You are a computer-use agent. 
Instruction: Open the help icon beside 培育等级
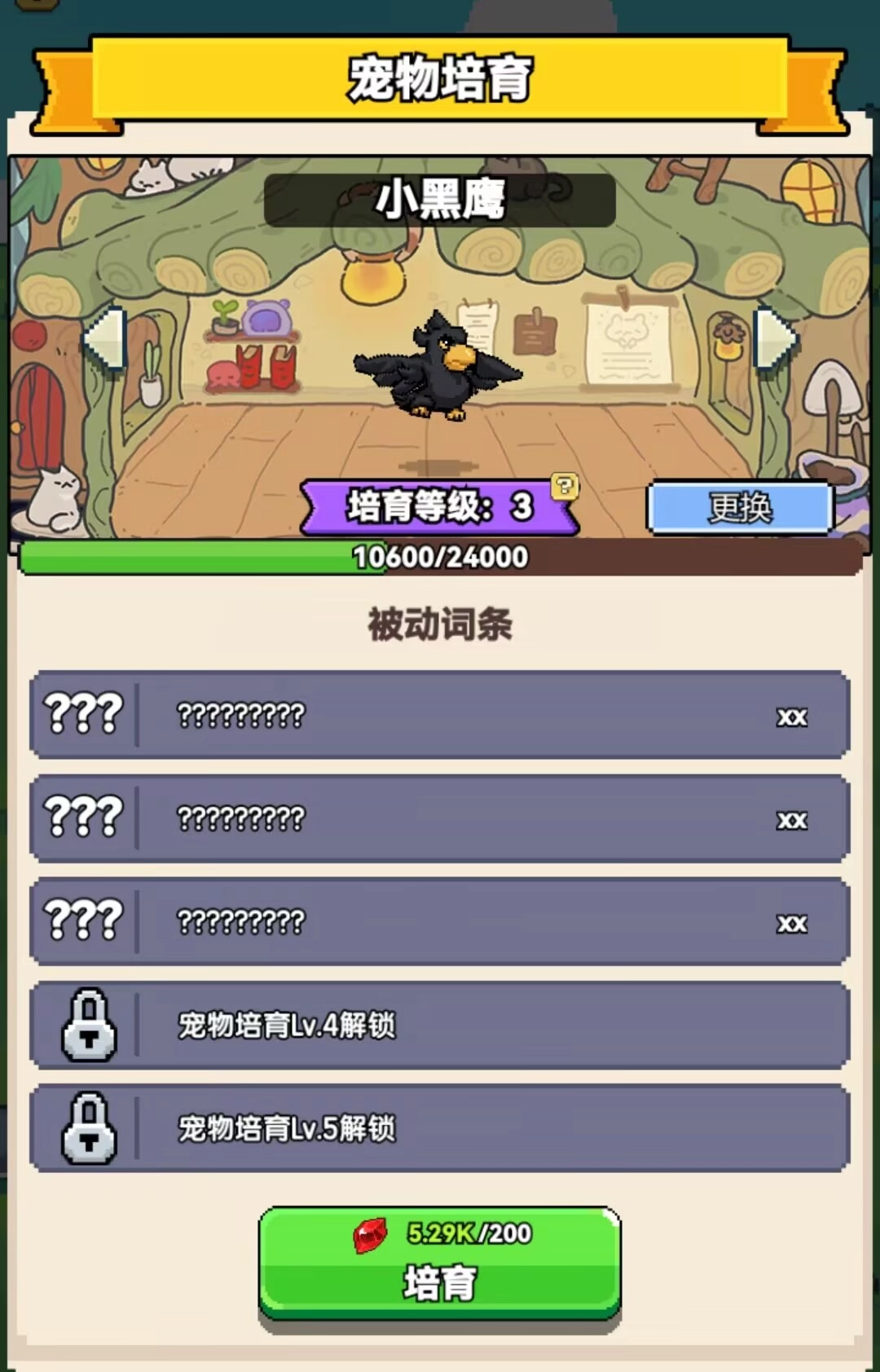pos(565,487)
